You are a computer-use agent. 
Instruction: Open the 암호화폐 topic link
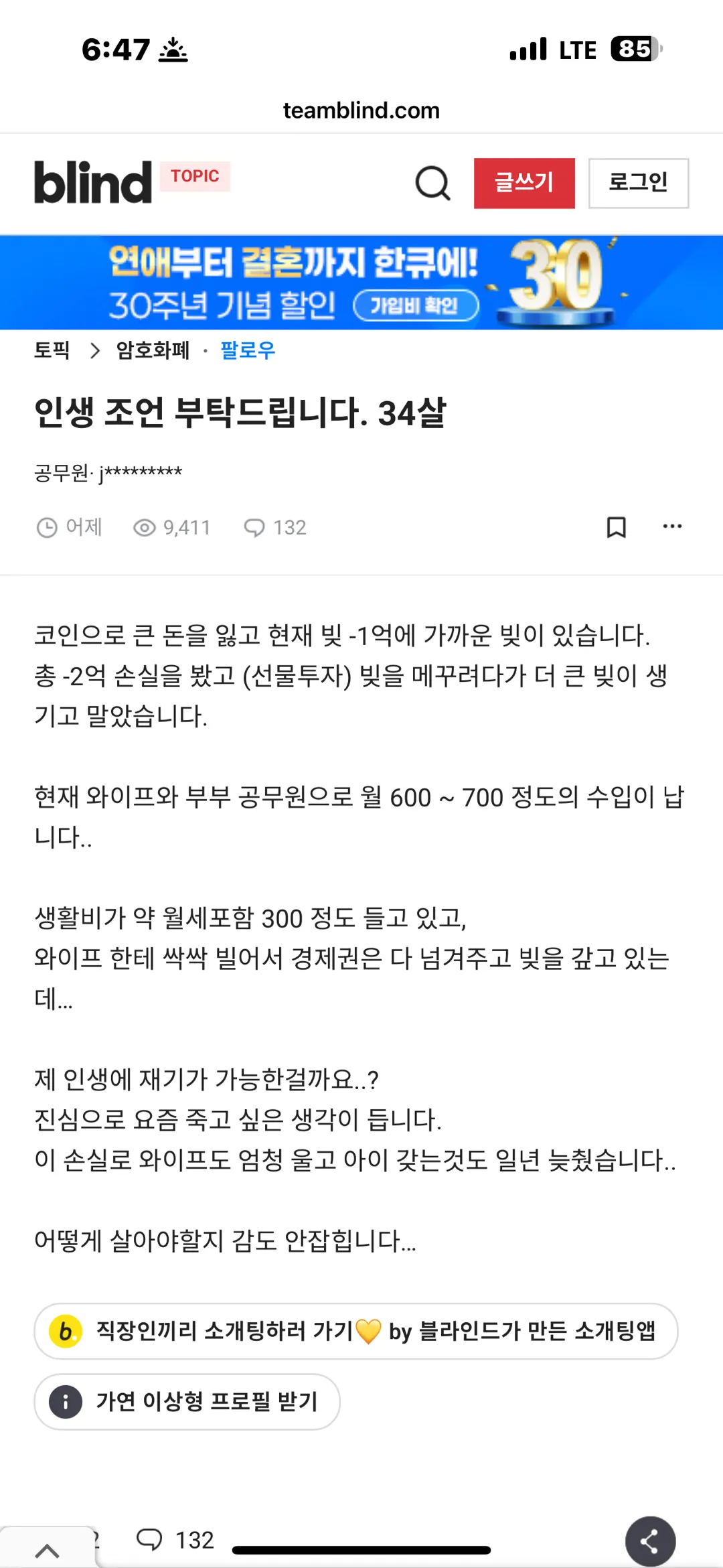click(x=153, y=350)
